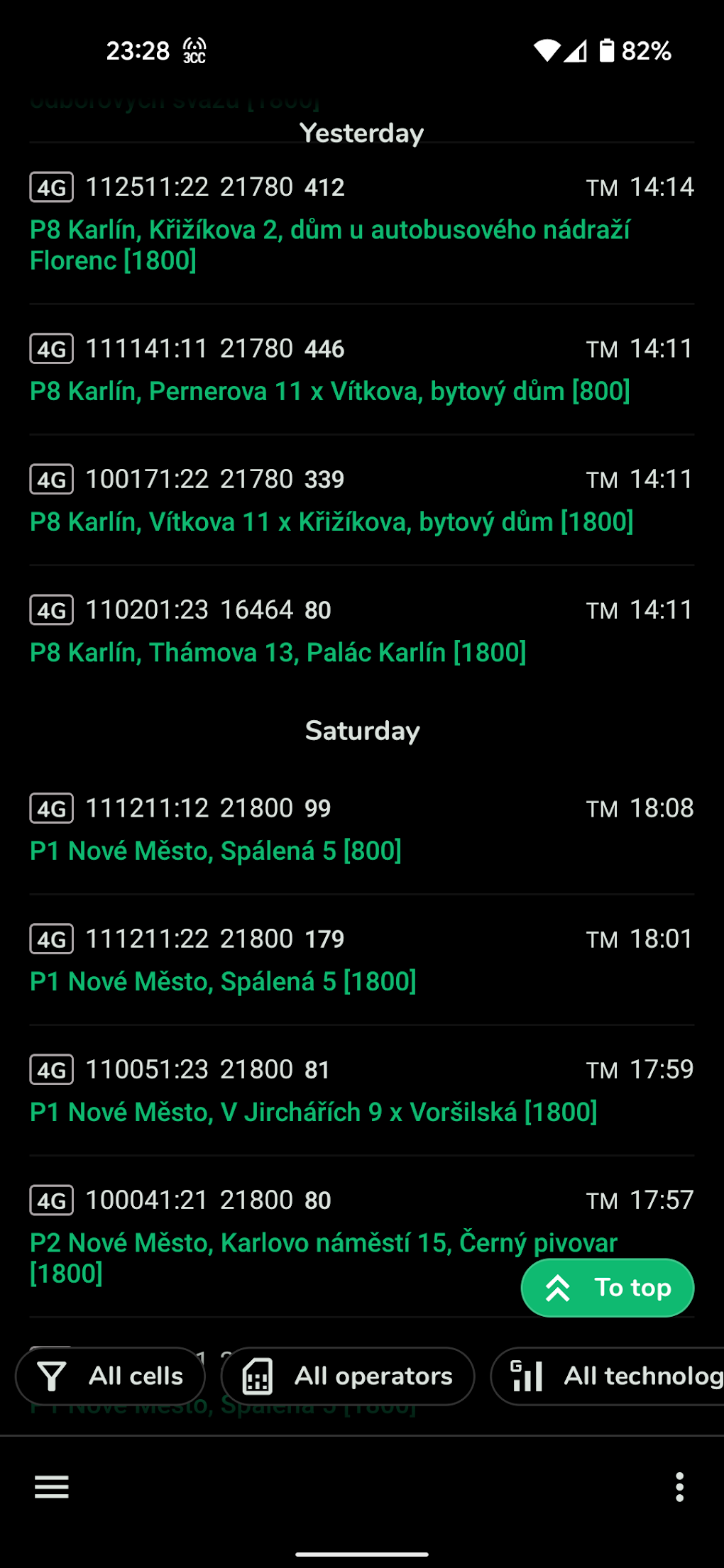The image size is (724, 1568).
Task: Tap the 4G badge beside Thámova 13 cell
Action: [50, 609]
